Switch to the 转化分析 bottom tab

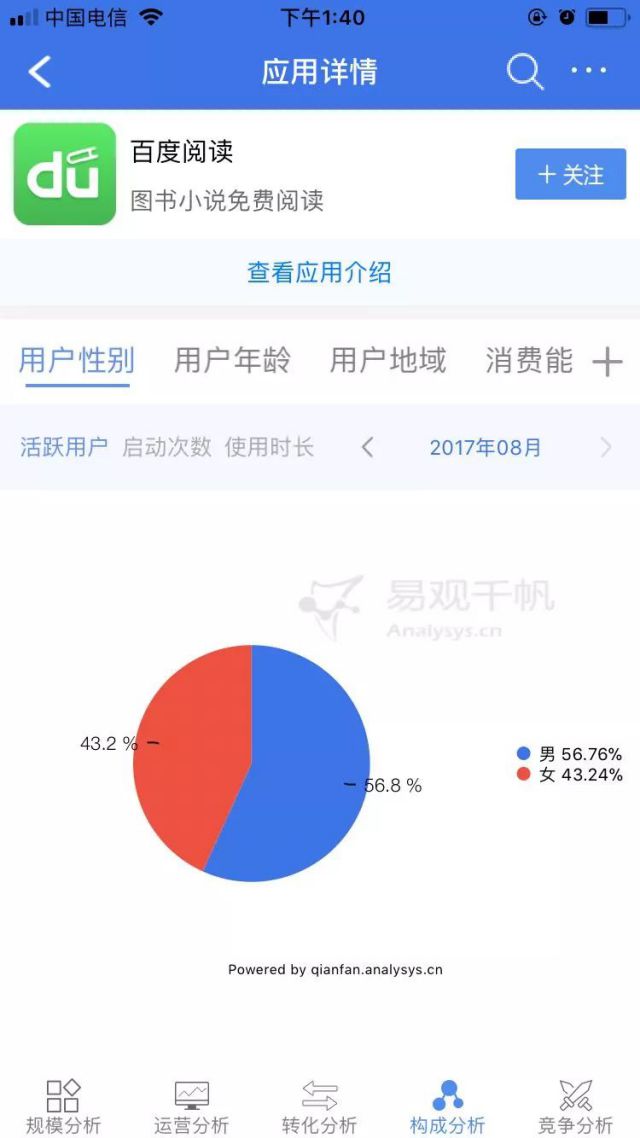click(x=319, y=1106)
